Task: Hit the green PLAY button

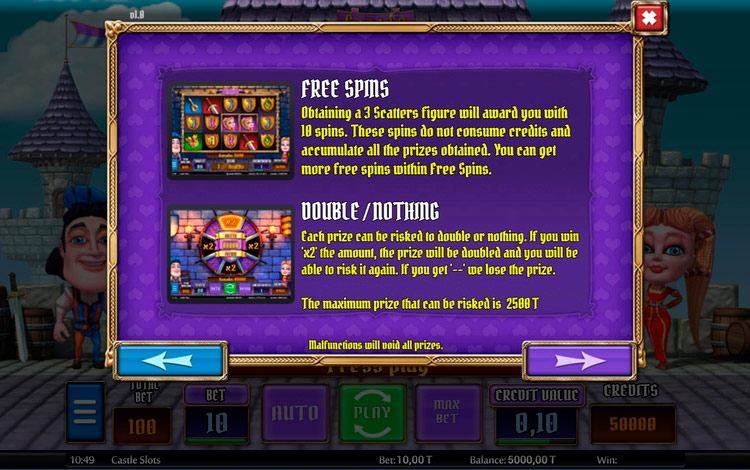Action: point(372,411)
